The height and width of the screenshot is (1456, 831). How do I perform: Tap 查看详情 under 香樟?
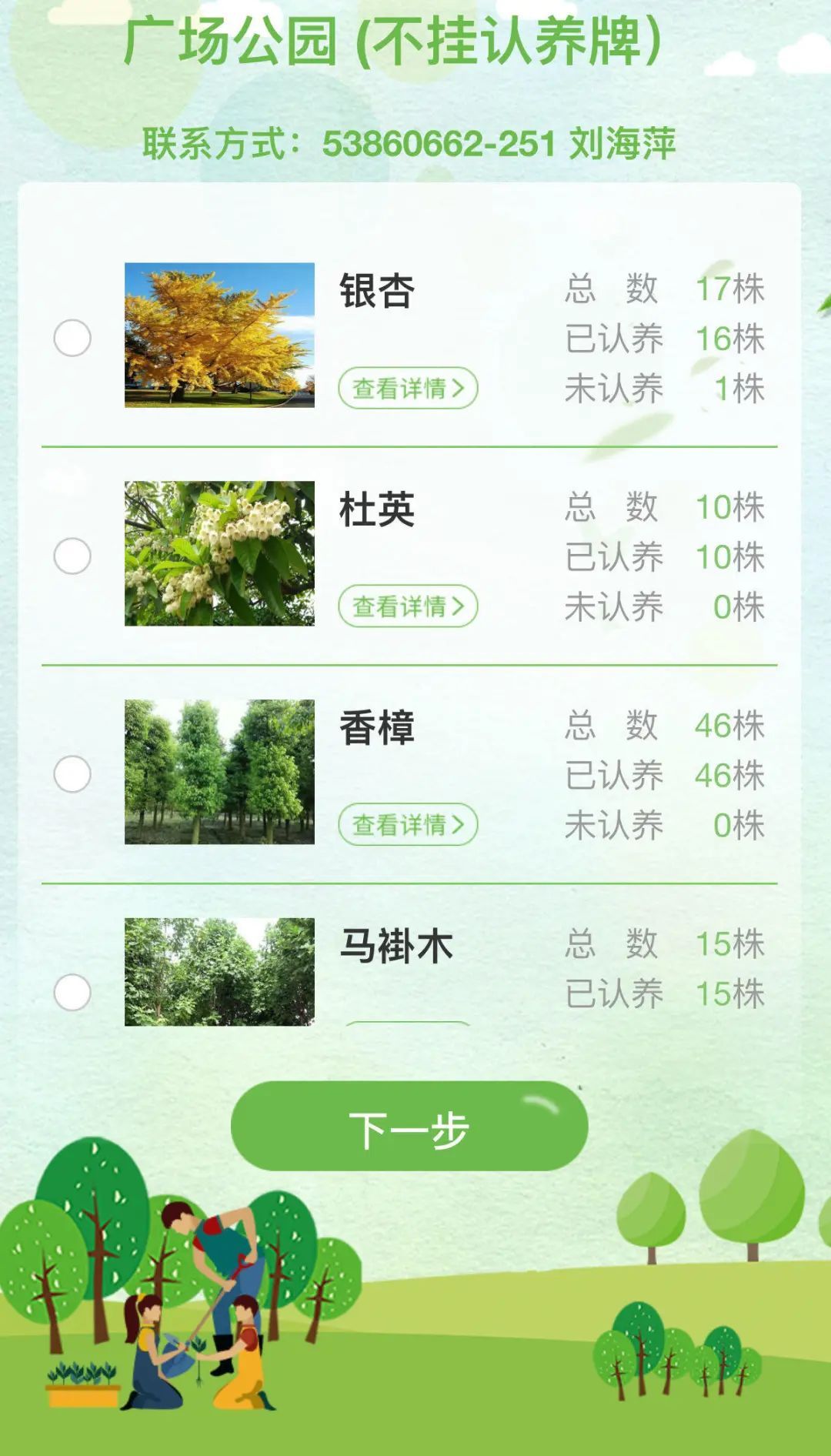pos(408,825)
